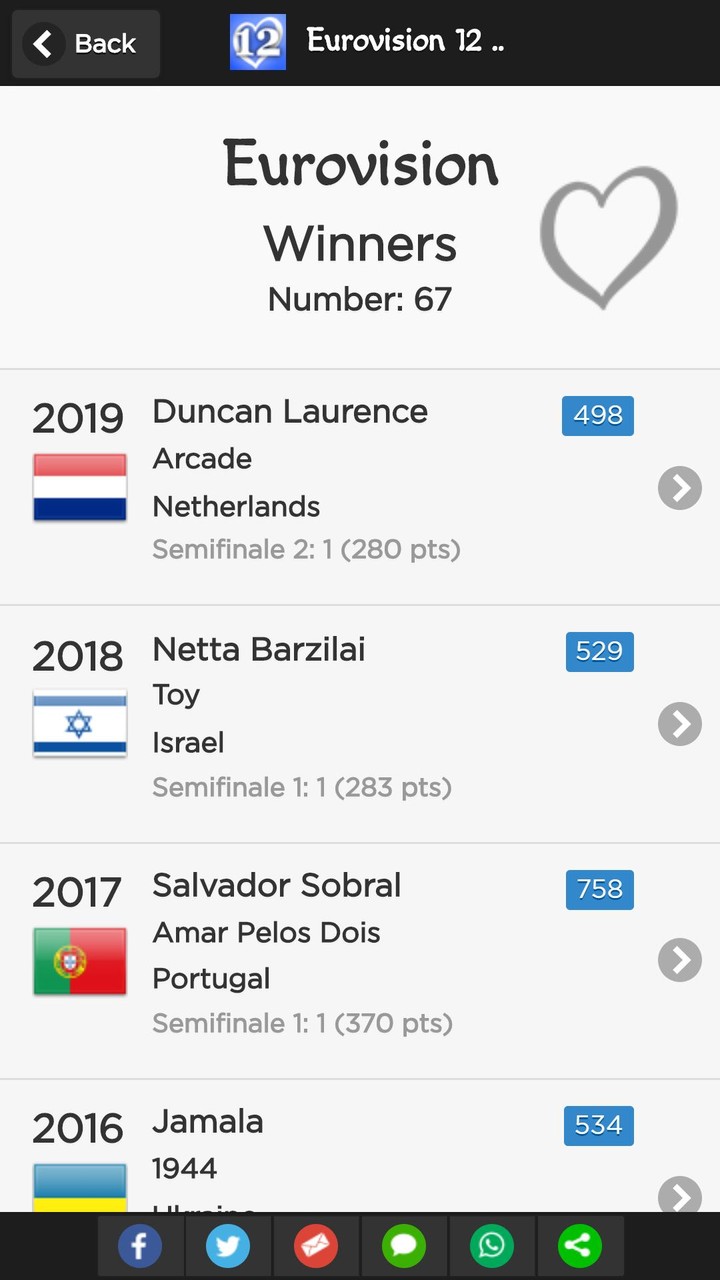Click the Portugal flag image

(x=79, y=960)
